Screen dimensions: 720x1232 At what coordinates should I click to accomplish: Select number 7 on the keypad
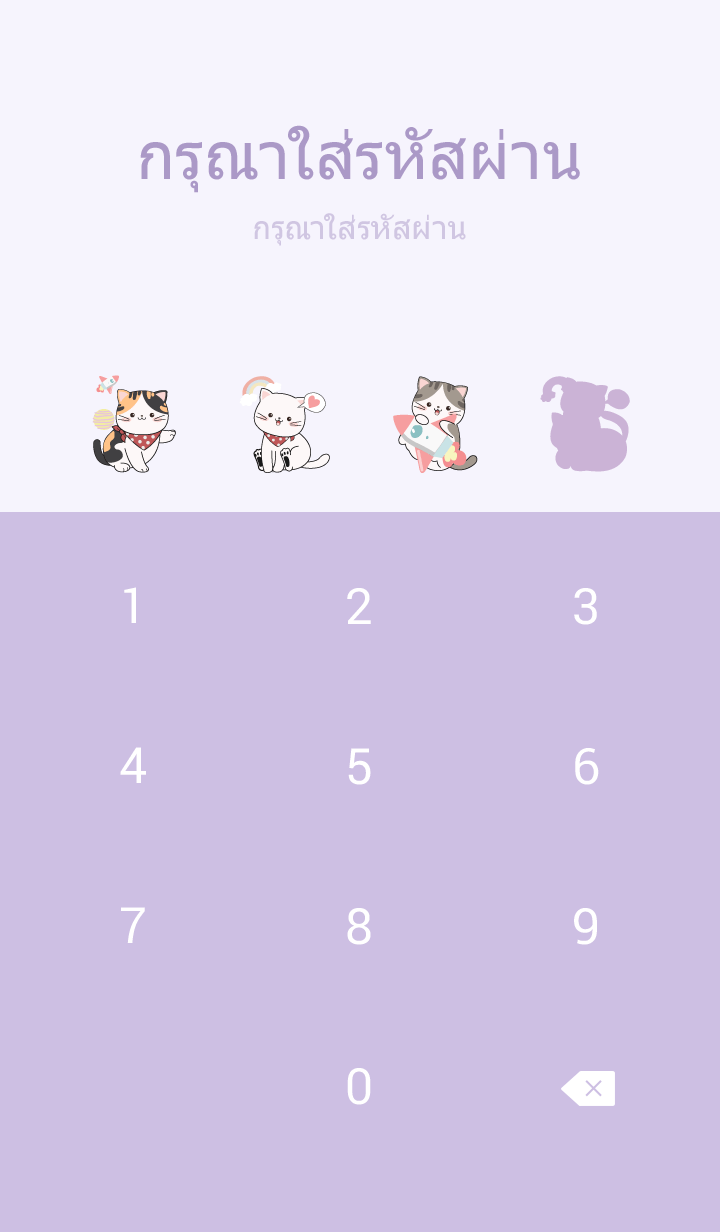tap(132, 927)
